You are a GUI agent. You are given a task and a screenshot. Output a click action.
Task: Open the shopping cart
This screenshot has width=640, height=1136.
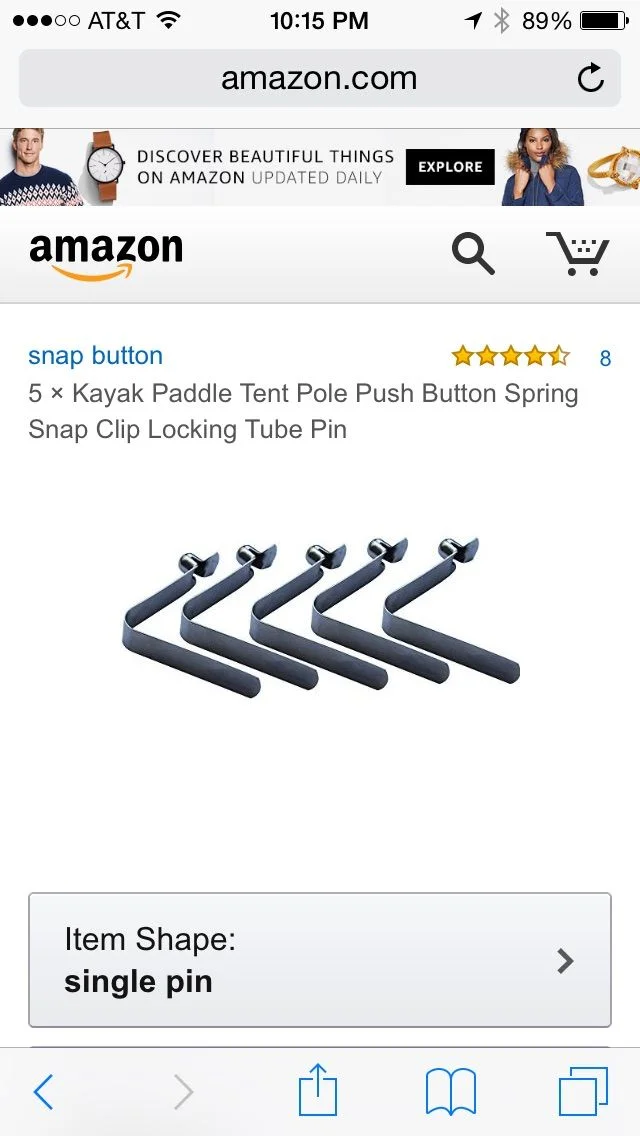577,253
